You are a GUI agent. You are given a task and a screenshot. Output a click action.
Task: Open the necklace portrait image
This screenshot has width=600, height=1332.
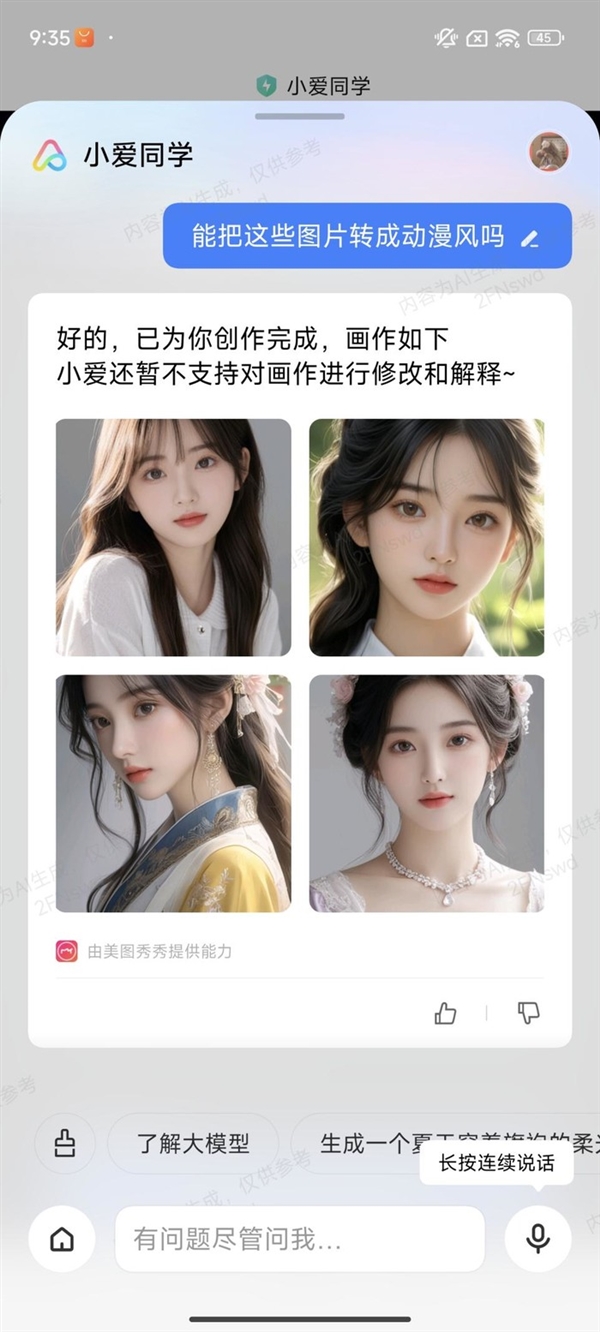[x=426, y=793]
